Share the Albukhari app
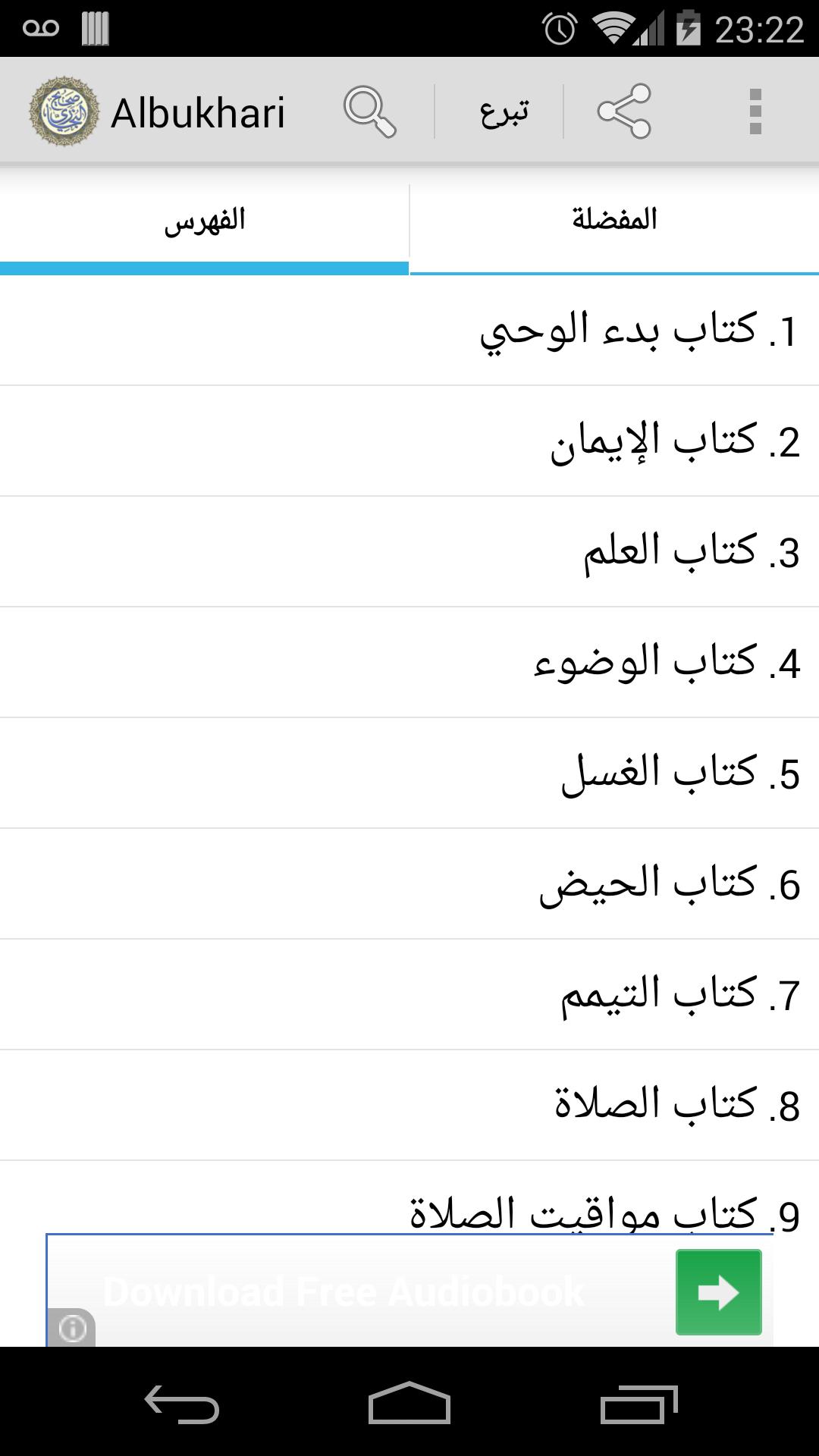This screenshot has height=1456, width=819. (x=624, y=112)
